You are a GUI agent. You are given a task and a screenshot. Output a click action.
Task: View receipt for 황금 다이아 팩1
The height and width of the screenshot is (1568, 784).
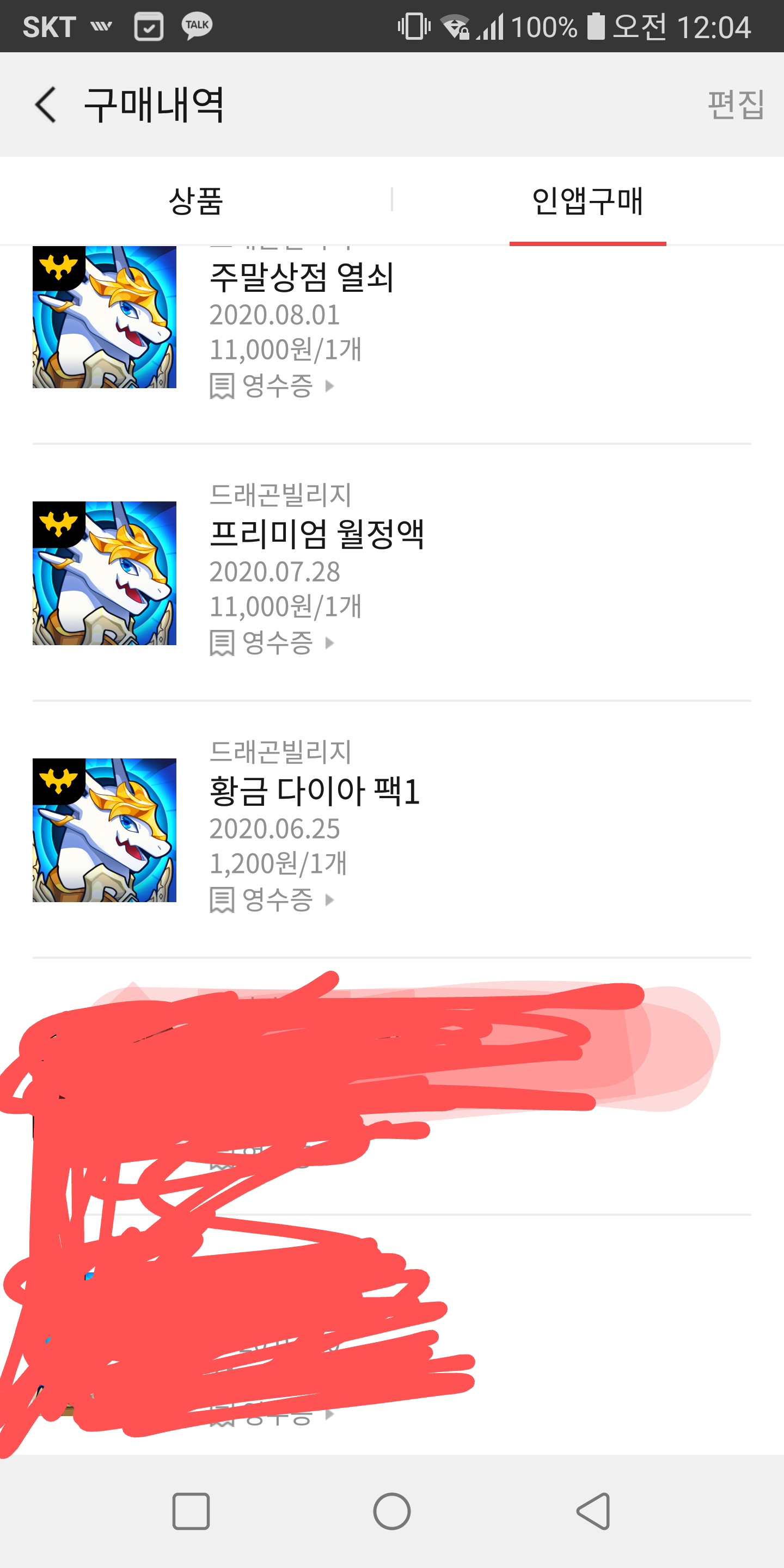272,899
